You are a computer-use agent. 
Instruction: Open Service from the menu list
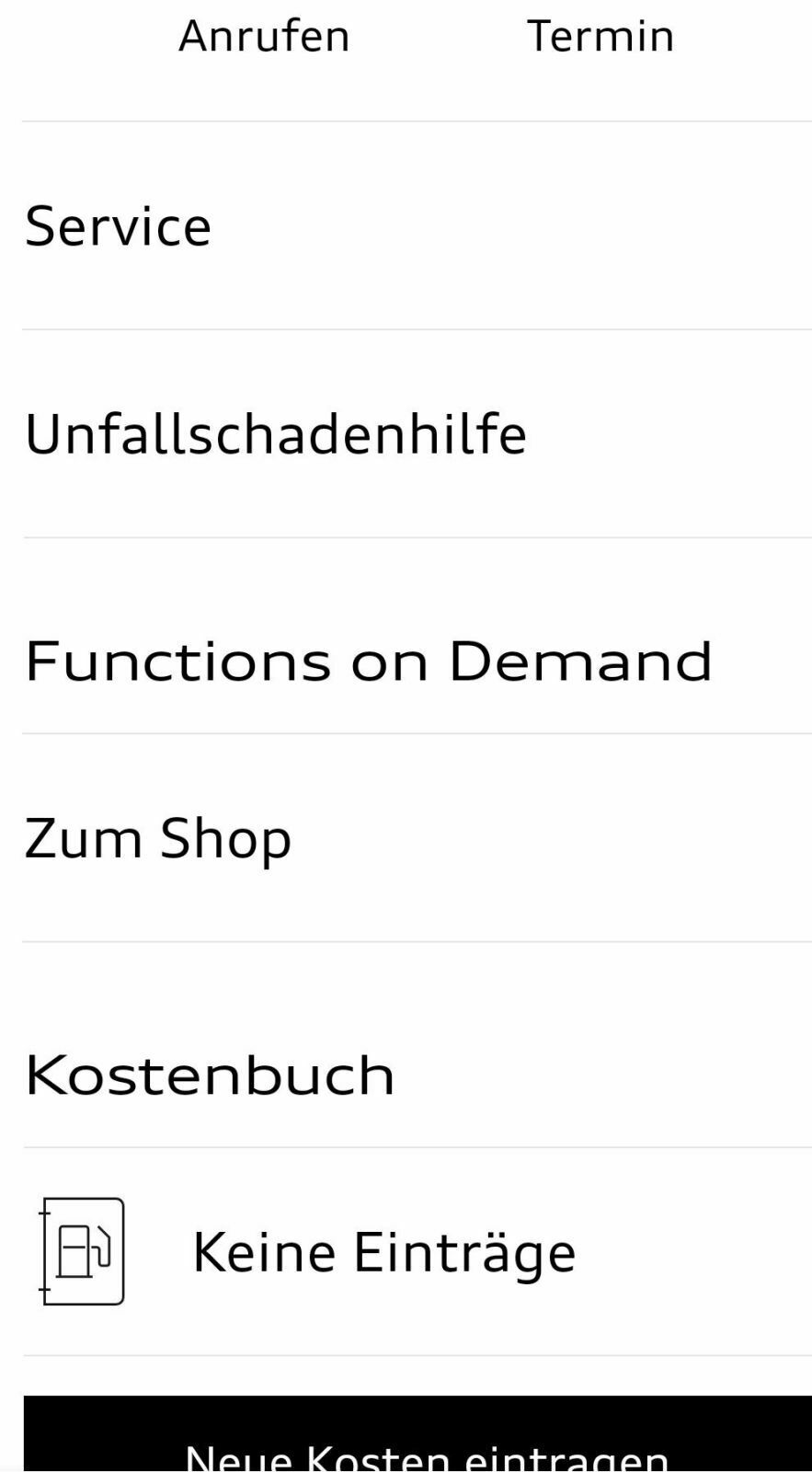118,224
